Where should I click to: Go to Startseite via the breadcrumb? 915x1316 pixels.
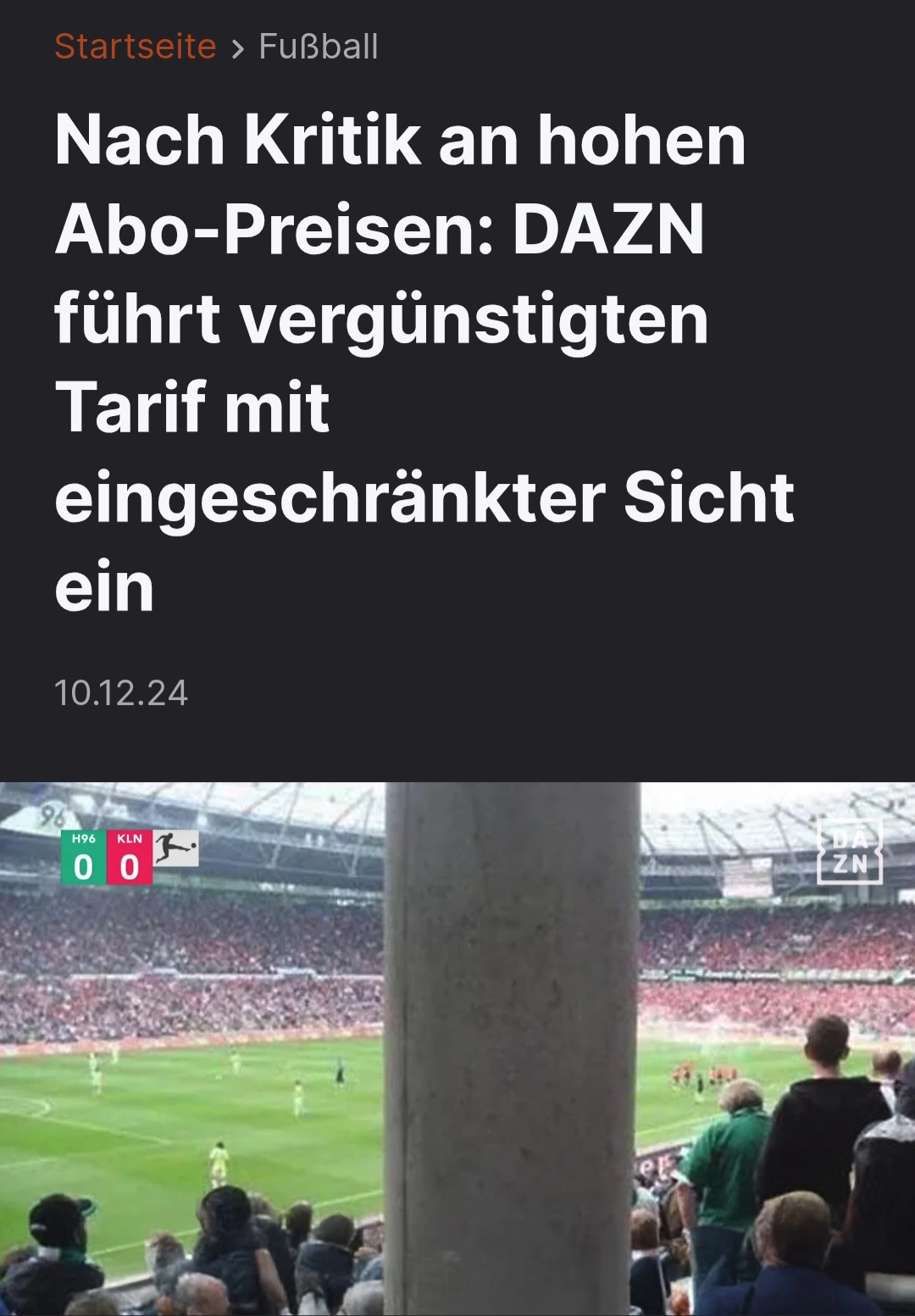[x=136, y=47]
